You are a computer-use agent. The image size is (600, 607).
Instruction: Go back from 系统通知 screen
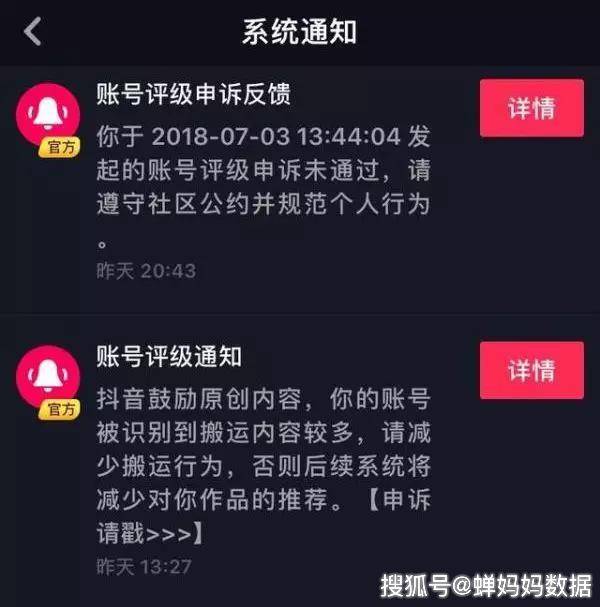coord(33,31)
